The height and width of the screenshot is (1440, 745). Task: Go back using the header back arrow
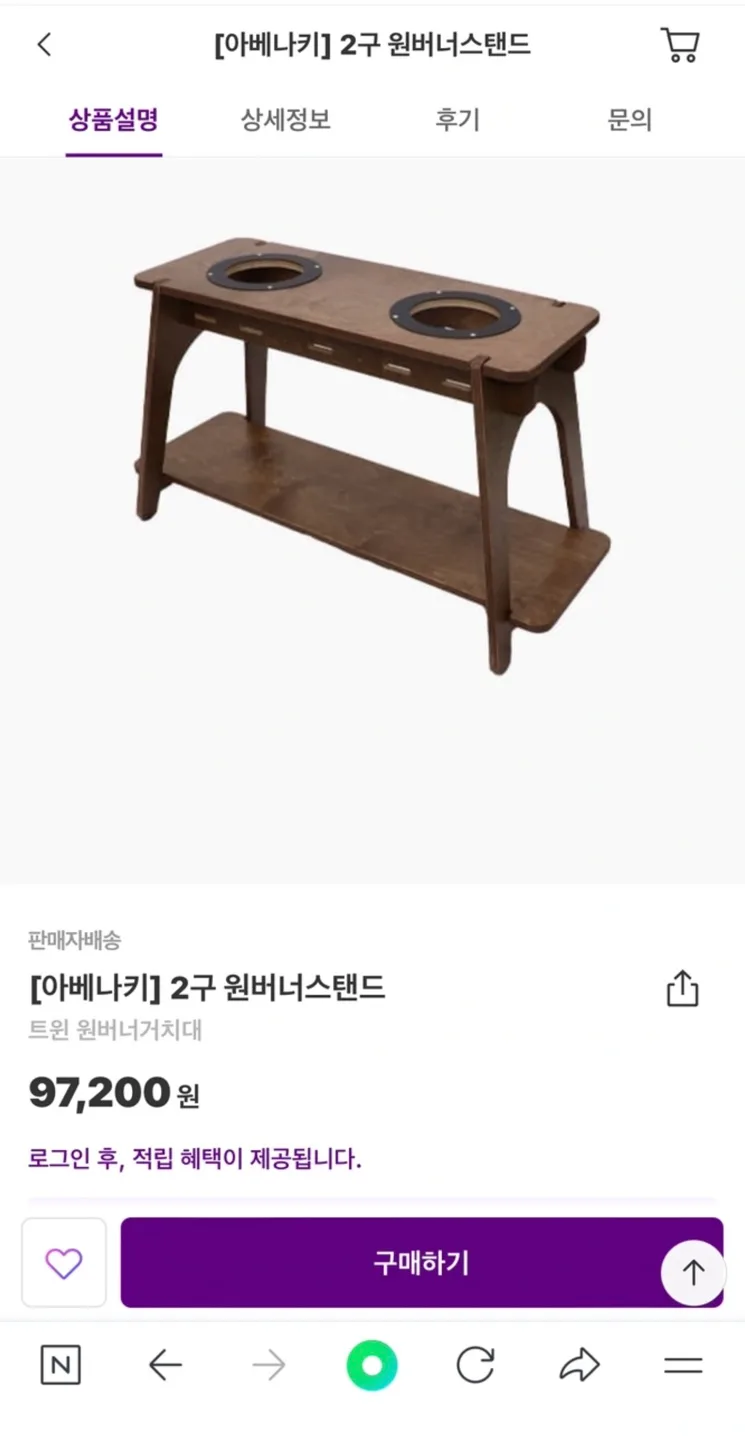(x=44, y=45)
